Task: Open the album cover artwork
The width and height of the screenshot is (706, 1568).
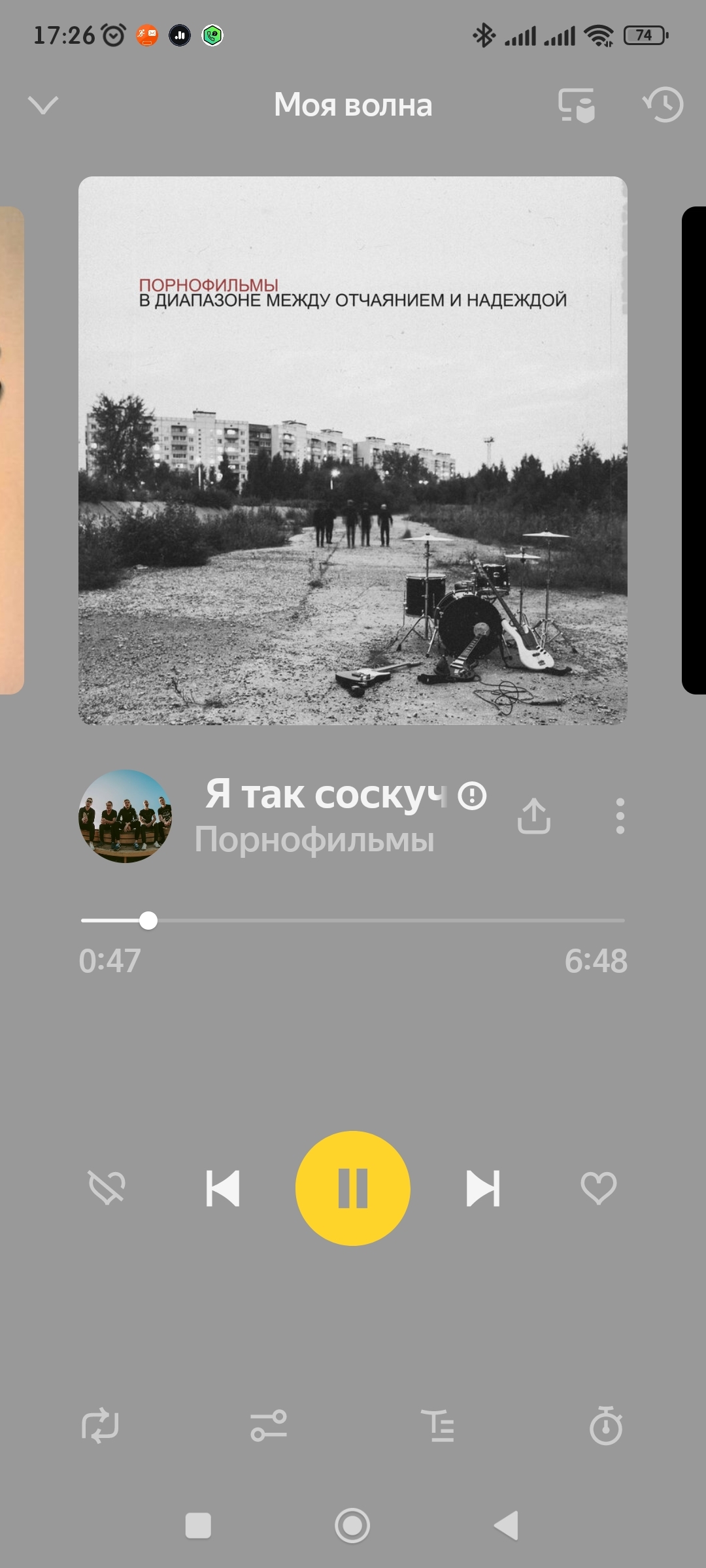Action: pos(353,451)
